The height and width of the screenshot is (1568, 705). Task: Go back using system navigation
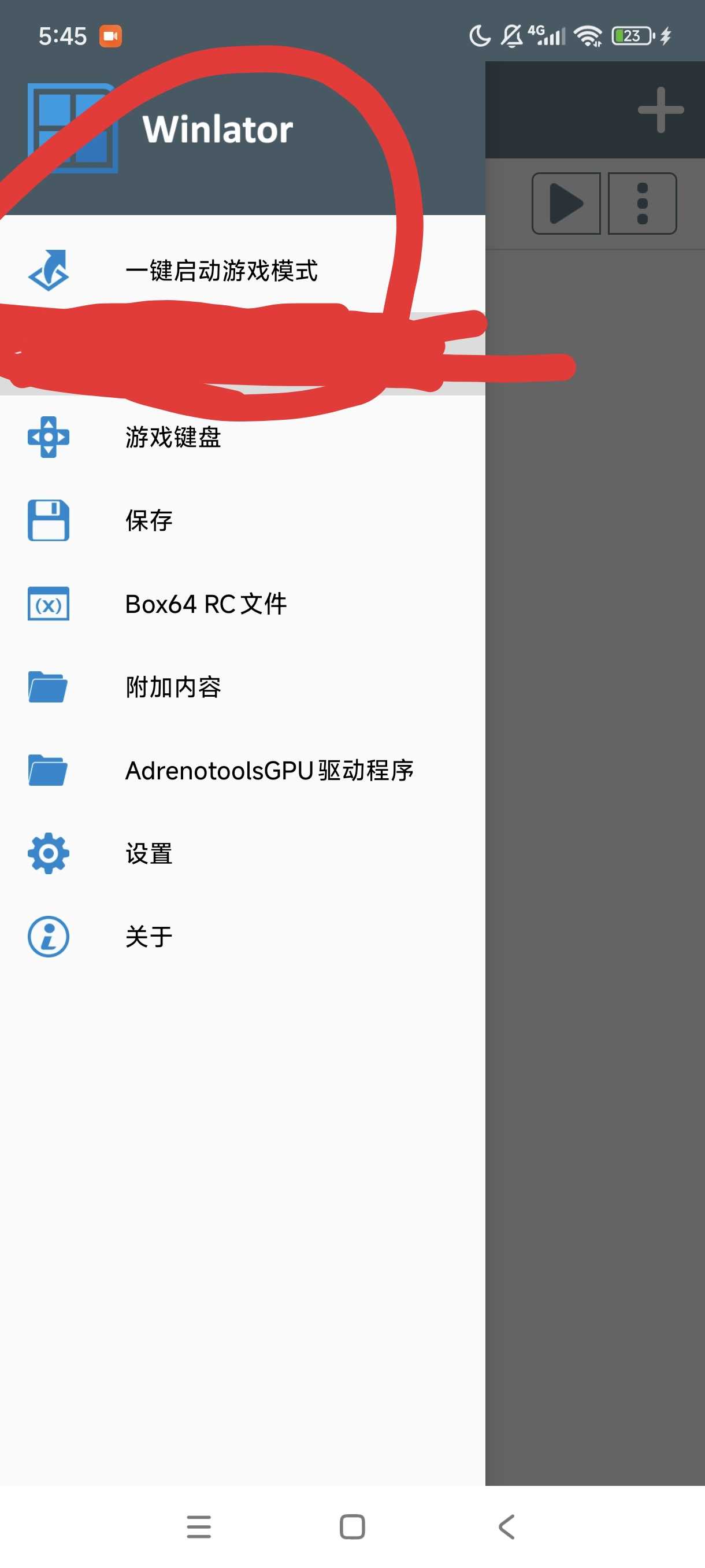[x=506, y=1526]
